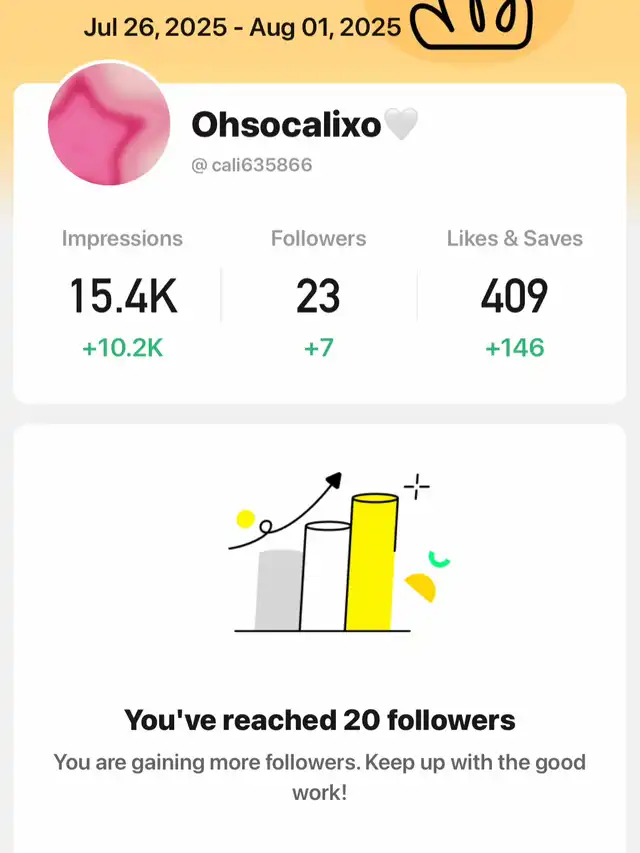
Task: Open the Ohsocalixo profile picture
Action: click(x=110, y=123)
